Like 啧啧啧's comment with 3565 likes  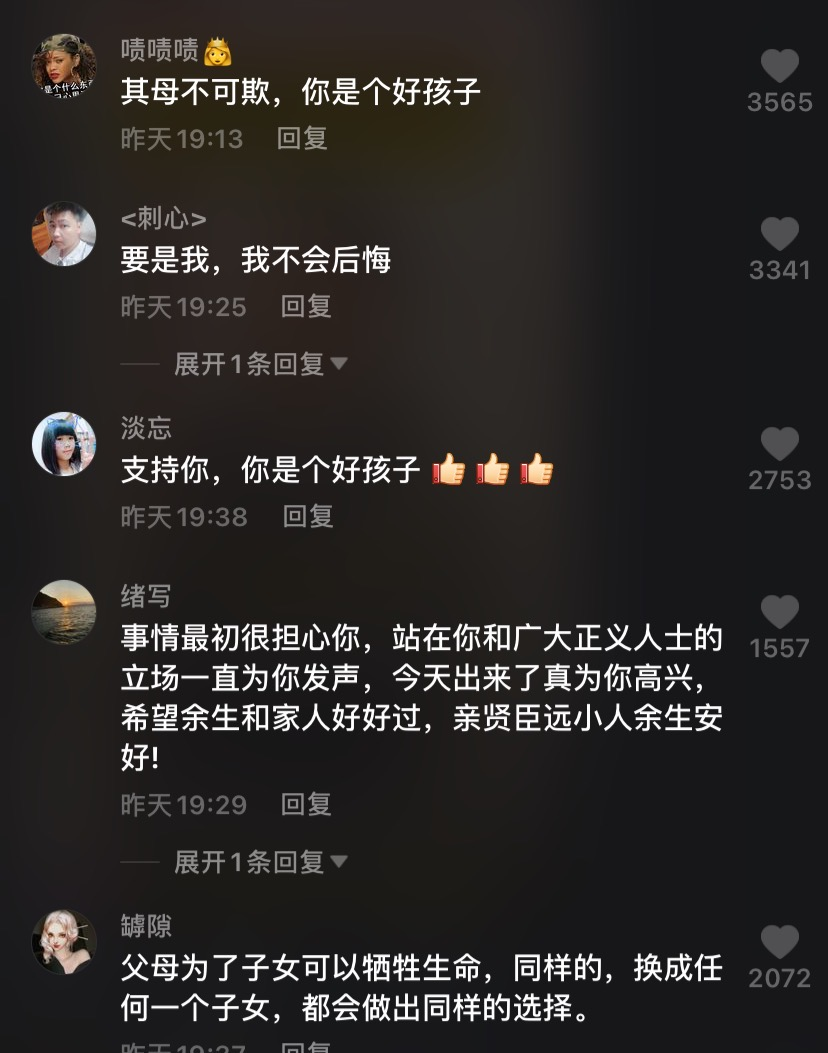pyautogui.click(x=779, y=67)
